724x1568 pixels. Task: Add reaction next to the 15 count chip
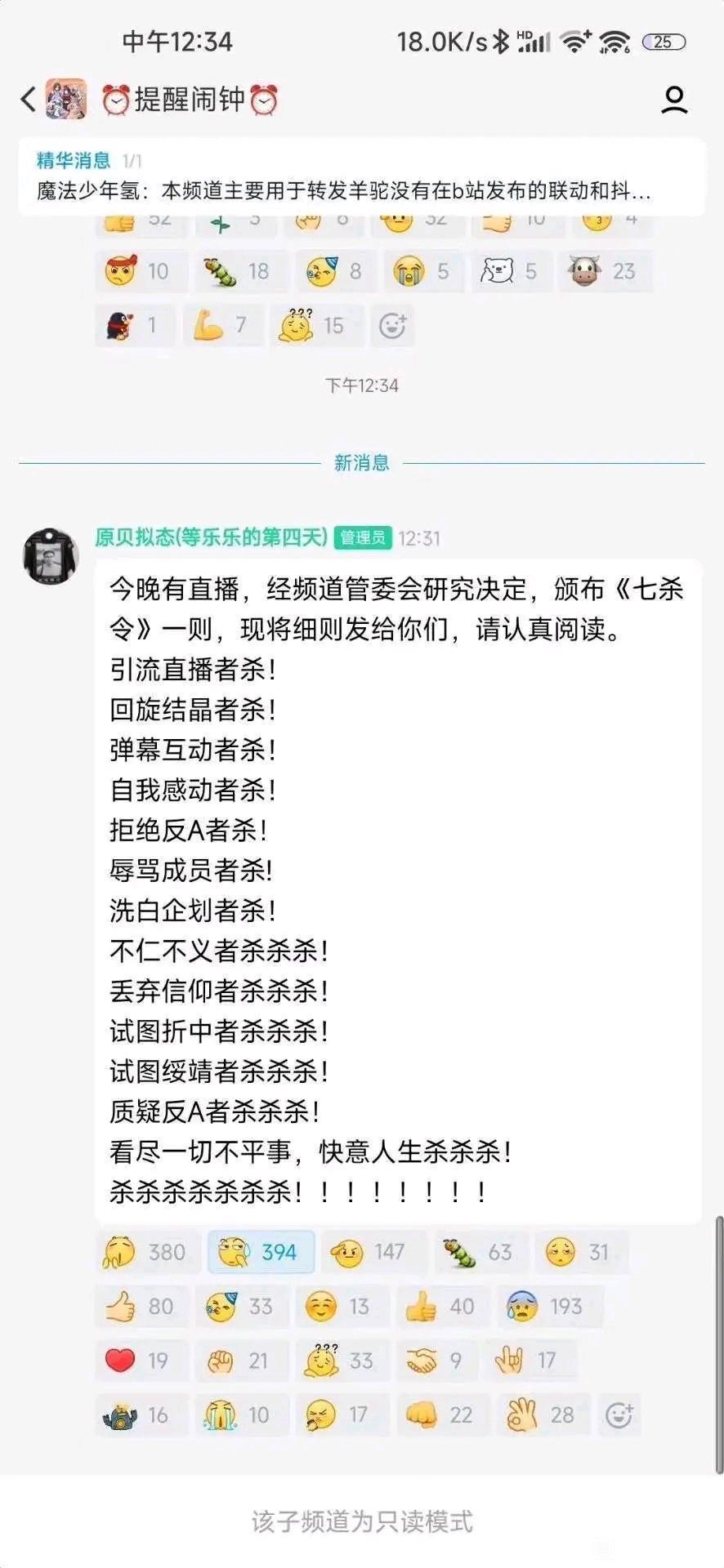pyautogui.click(x=393, y=326)
